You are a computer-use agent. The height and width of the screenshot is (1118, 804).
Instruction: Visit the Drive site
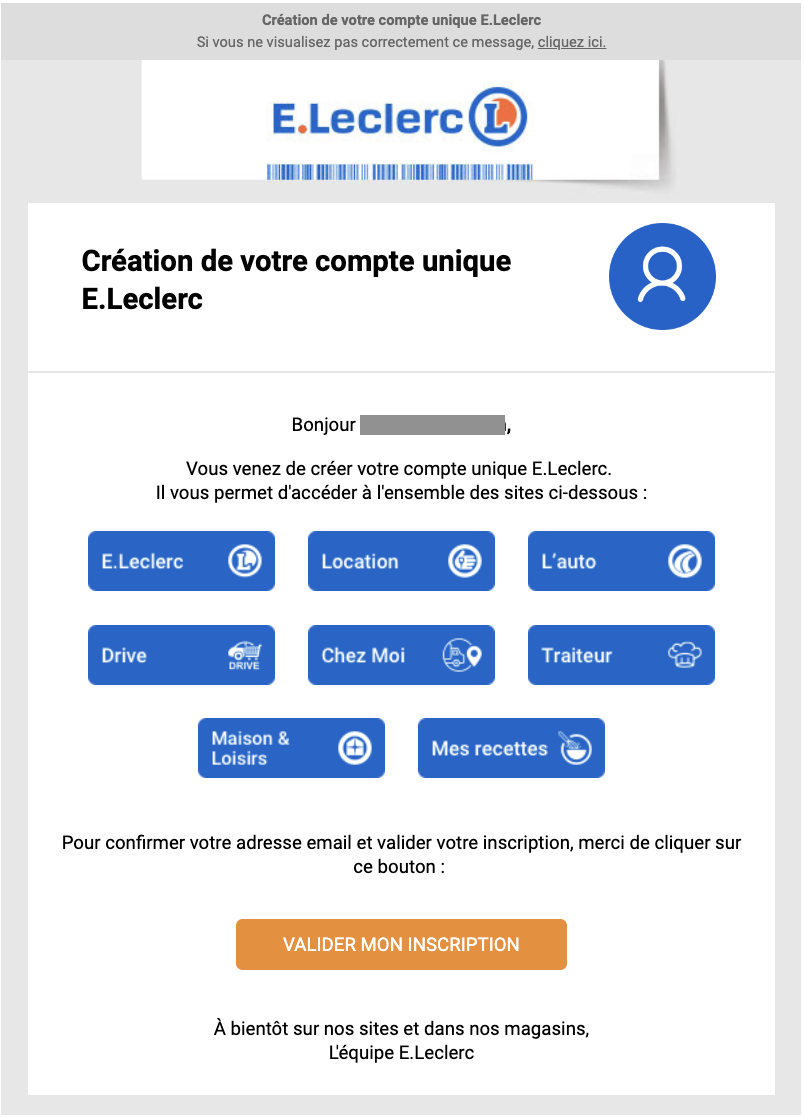coord(181,655)
